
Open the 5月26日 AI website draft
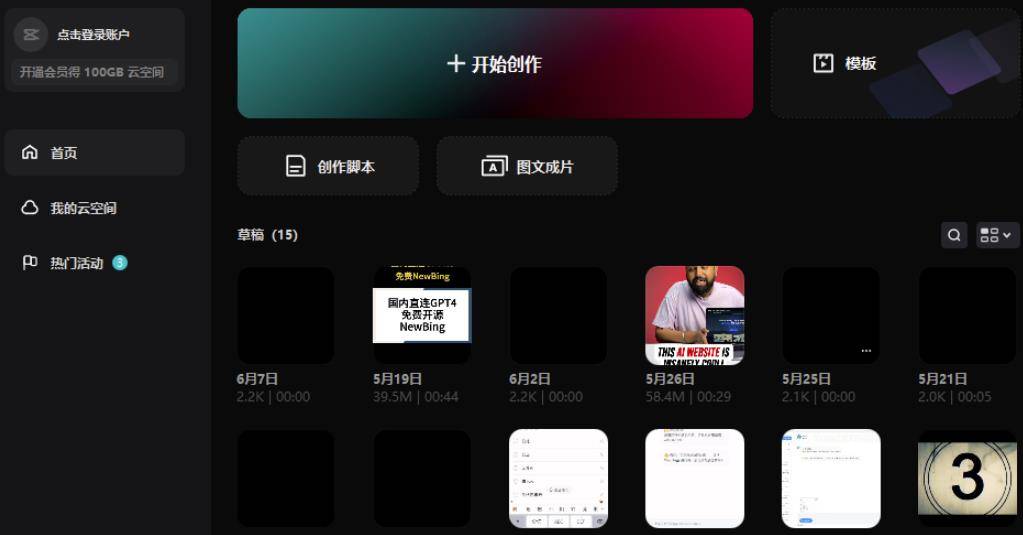tap(695, 315)
